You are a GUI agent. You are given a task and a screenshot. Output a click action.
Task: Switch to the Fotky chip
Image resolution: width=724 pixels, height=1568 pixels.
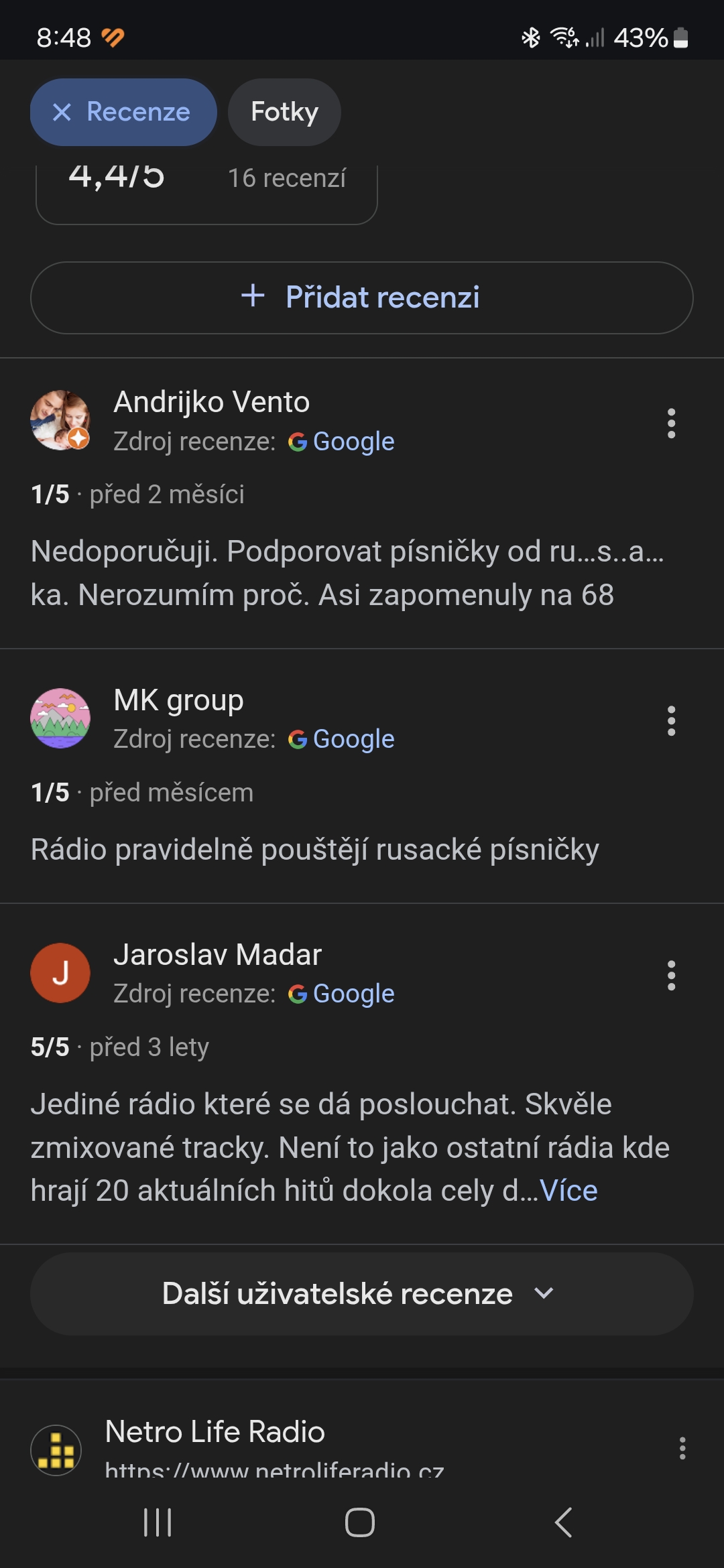[284, 112]
